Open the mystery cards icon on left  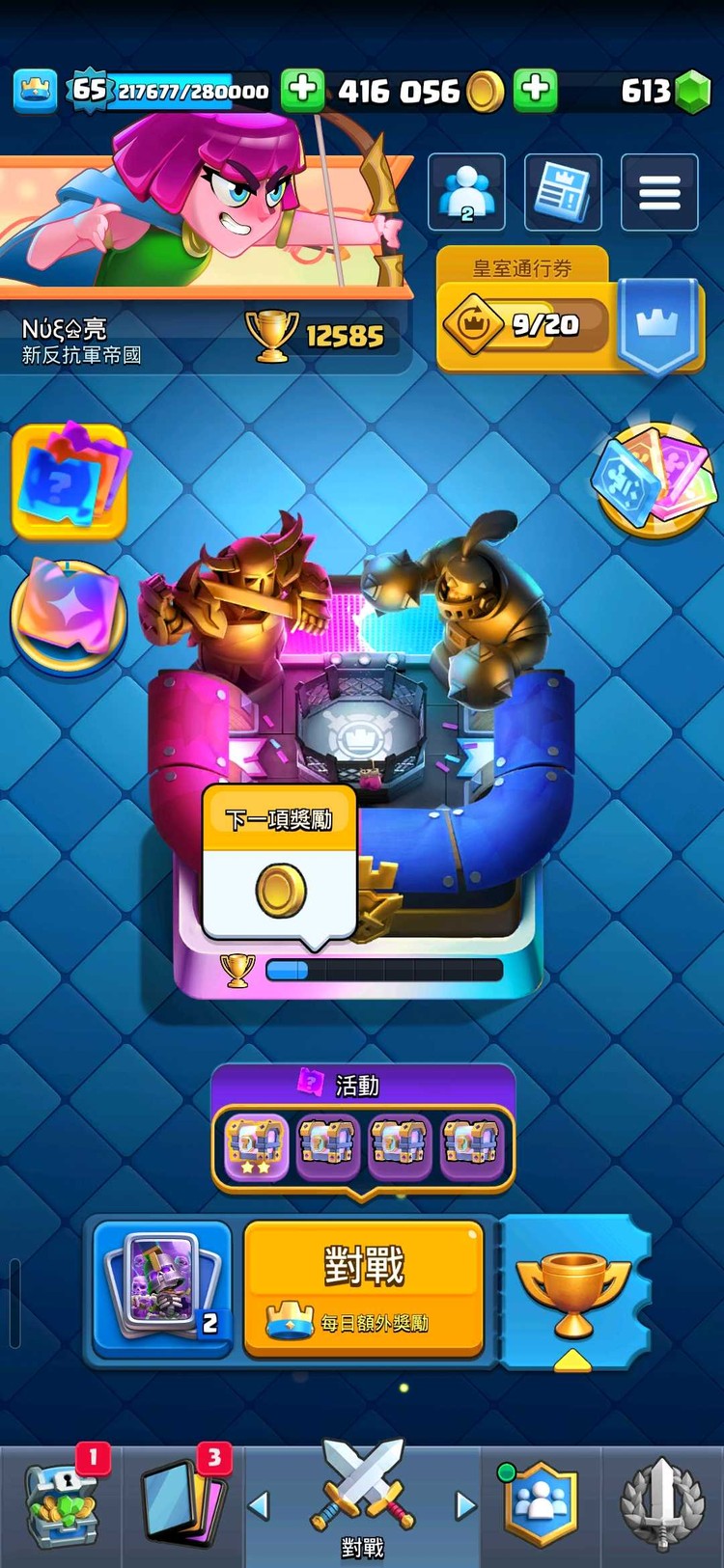(x=70, y=480)
